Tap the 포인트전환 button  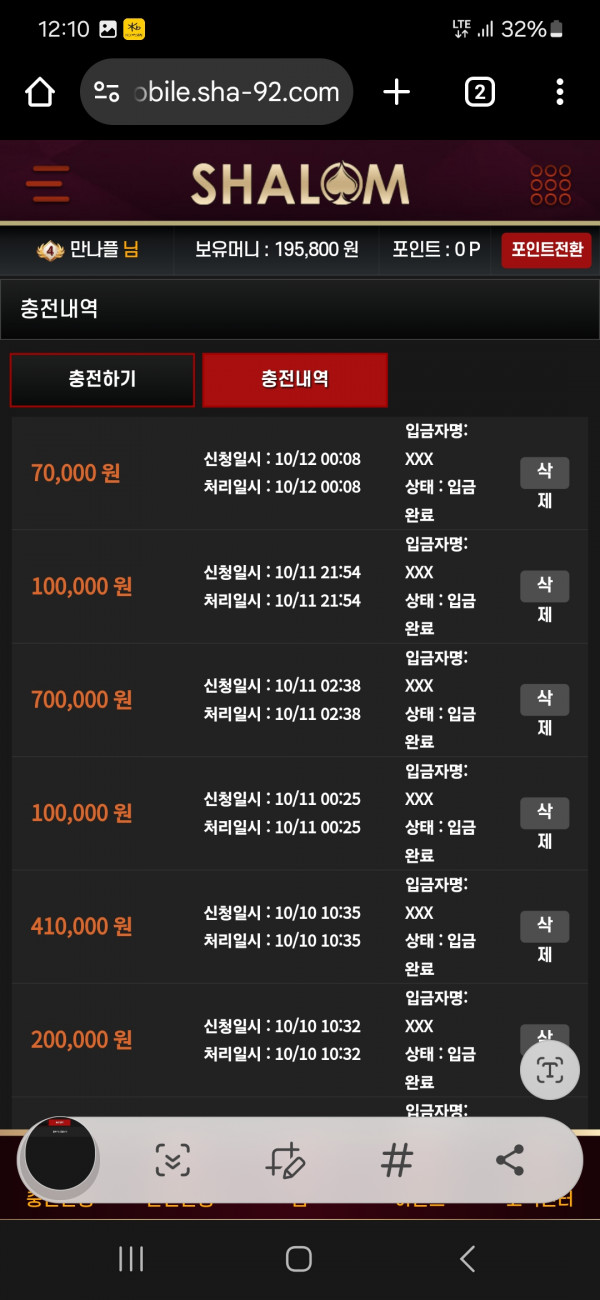(x=546, y=249)
